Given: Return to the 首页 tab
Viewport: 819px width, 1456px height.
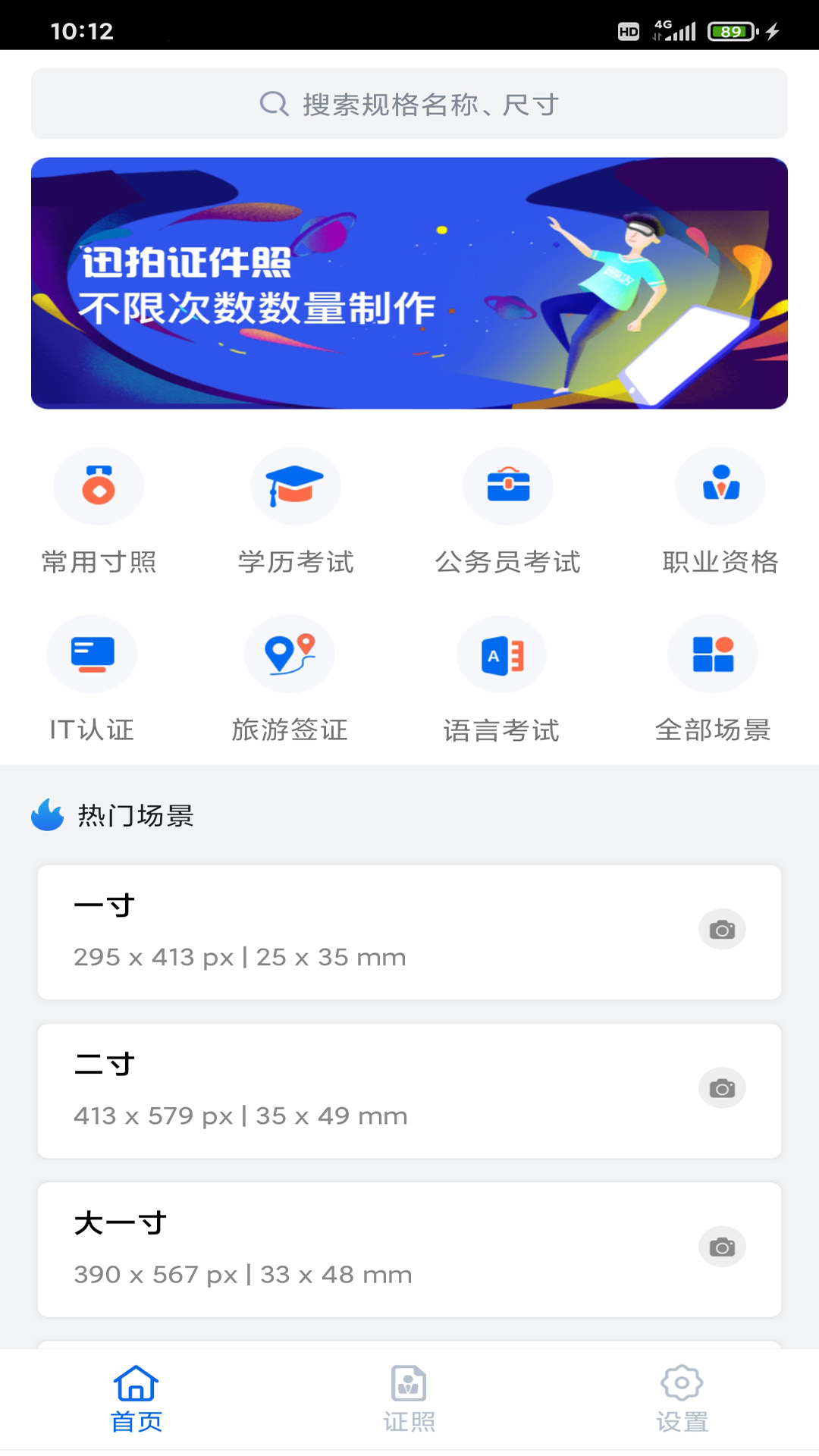Looking at the screenshot, I should pyautogui.click(x=136, y=1401).
